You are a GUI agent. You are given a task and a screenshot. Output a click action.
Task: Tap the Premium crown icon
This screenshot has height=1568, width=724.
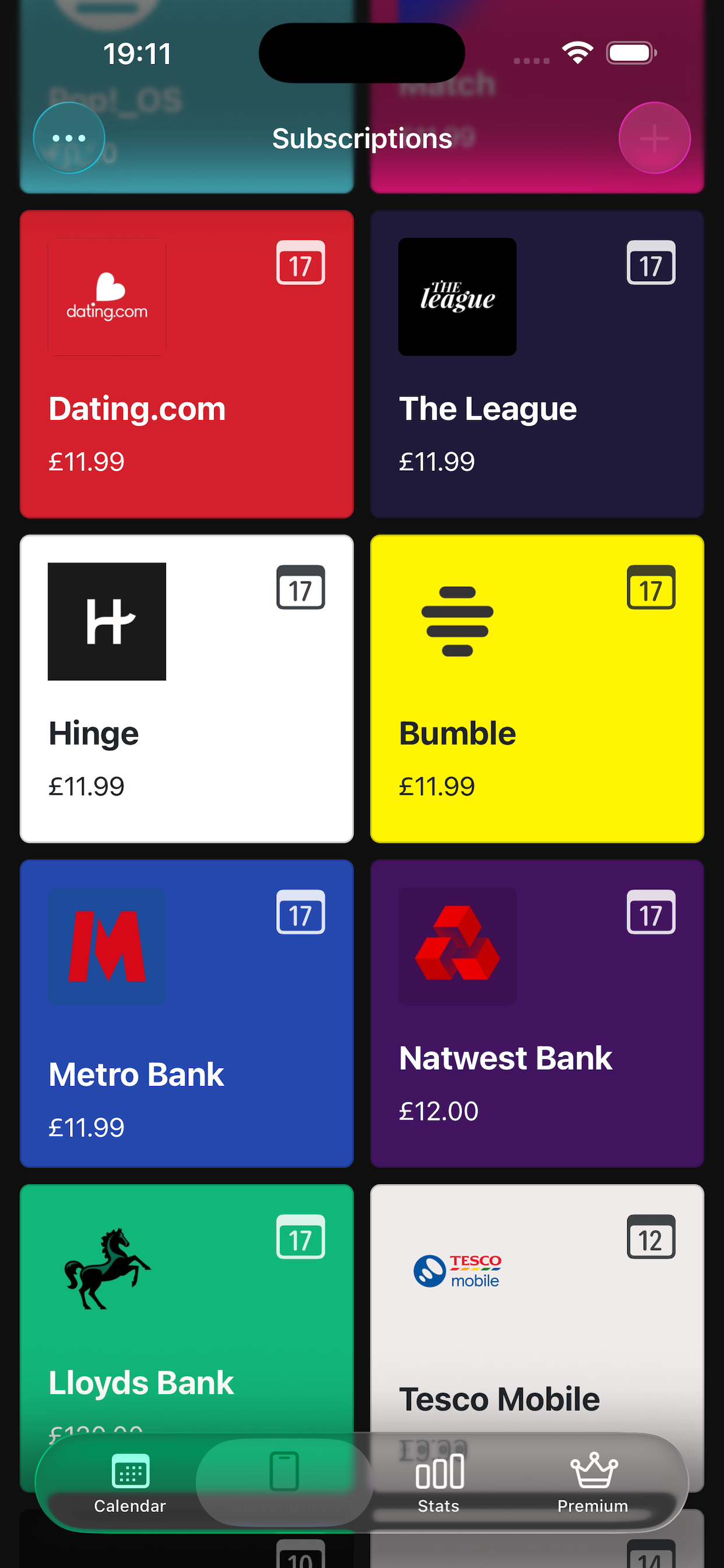coord(593,1470)
